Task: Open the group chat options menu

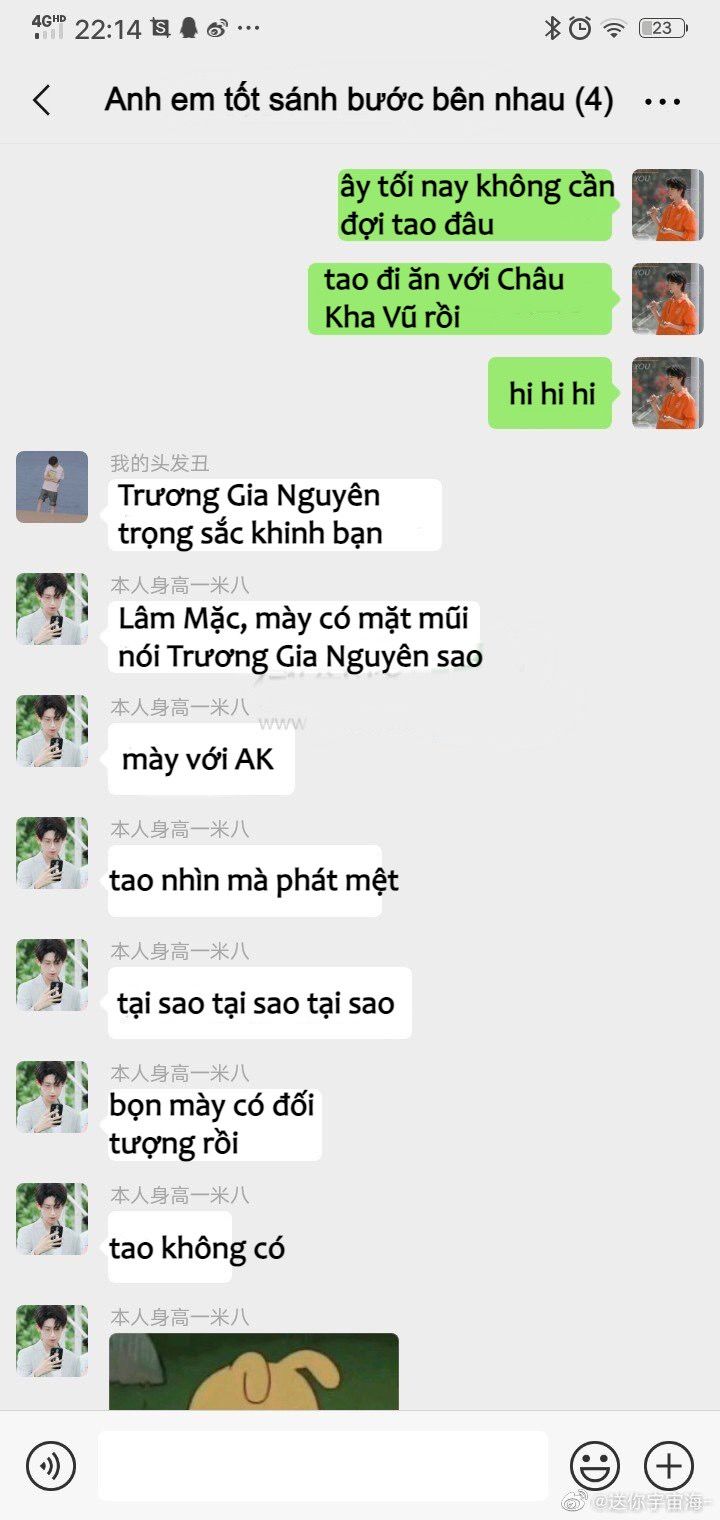Action: (x=662, y=102)
